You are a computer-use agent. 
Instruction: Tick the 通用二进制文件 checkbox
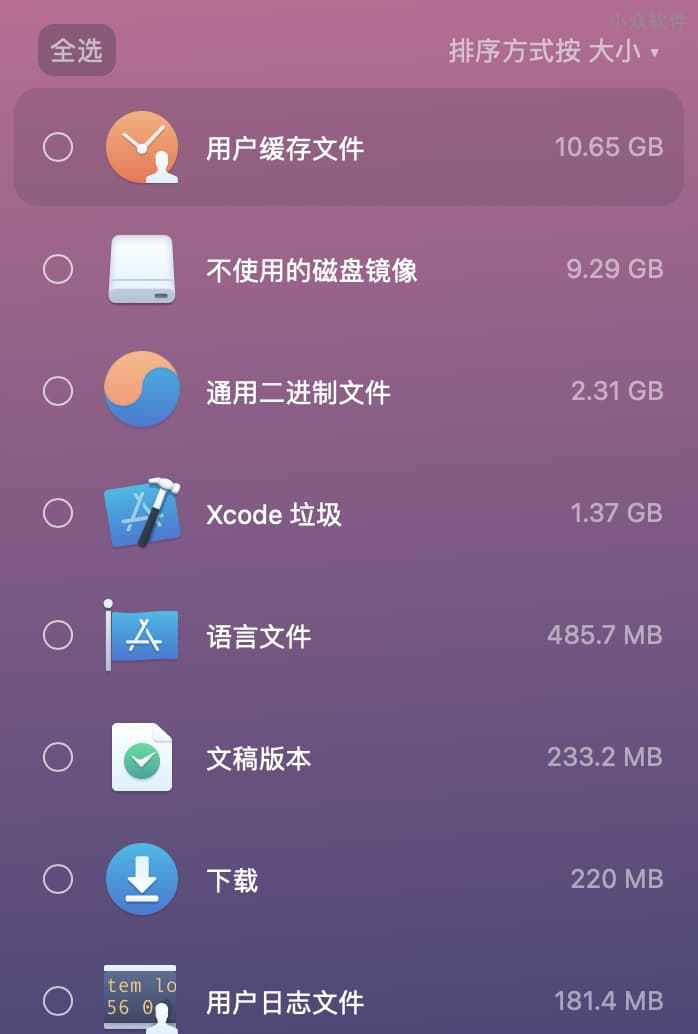click(x=58, y=391)
